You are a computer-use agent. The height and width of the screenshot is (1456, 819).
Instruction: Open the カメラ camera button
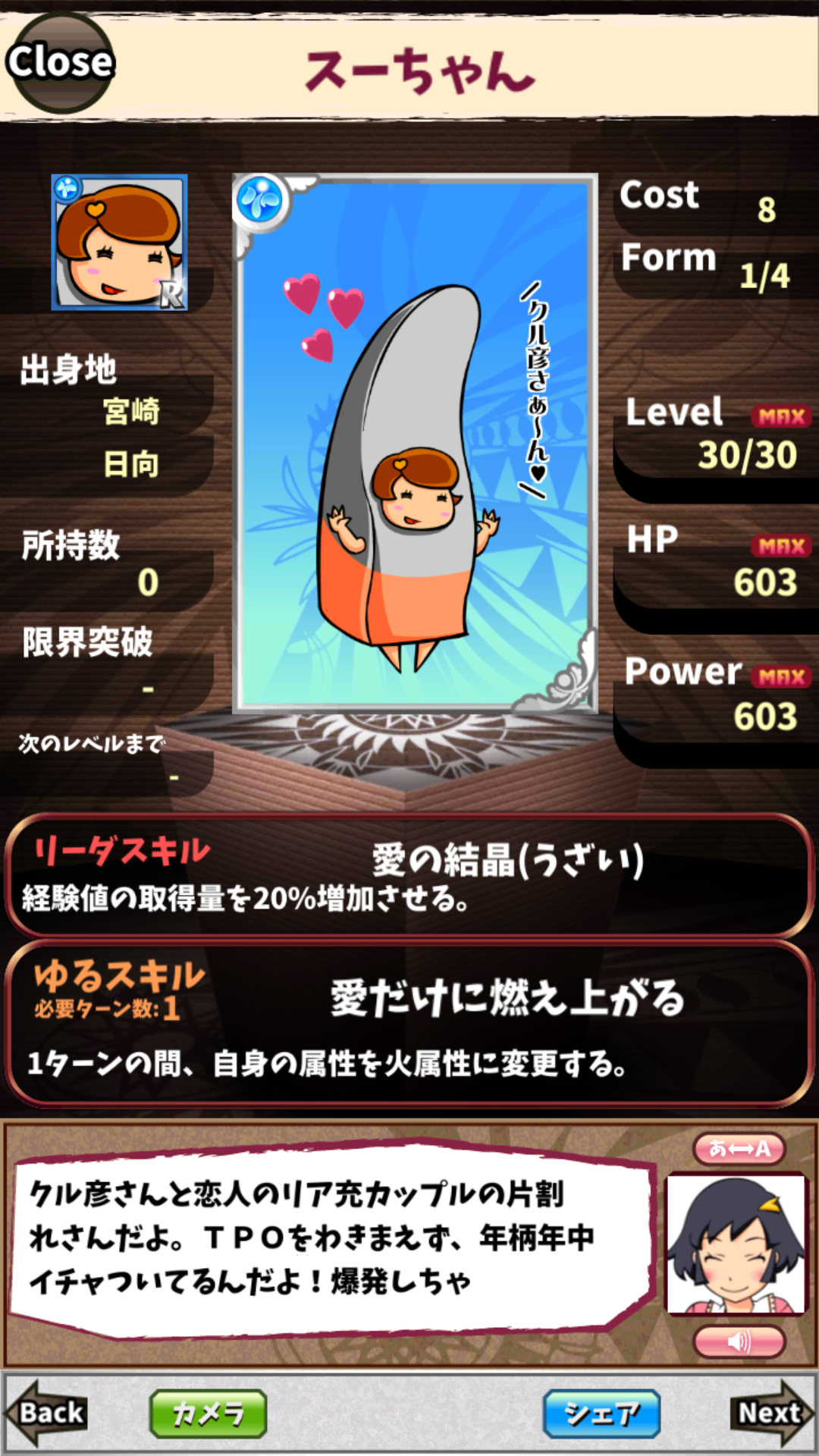click(209, 1414)
